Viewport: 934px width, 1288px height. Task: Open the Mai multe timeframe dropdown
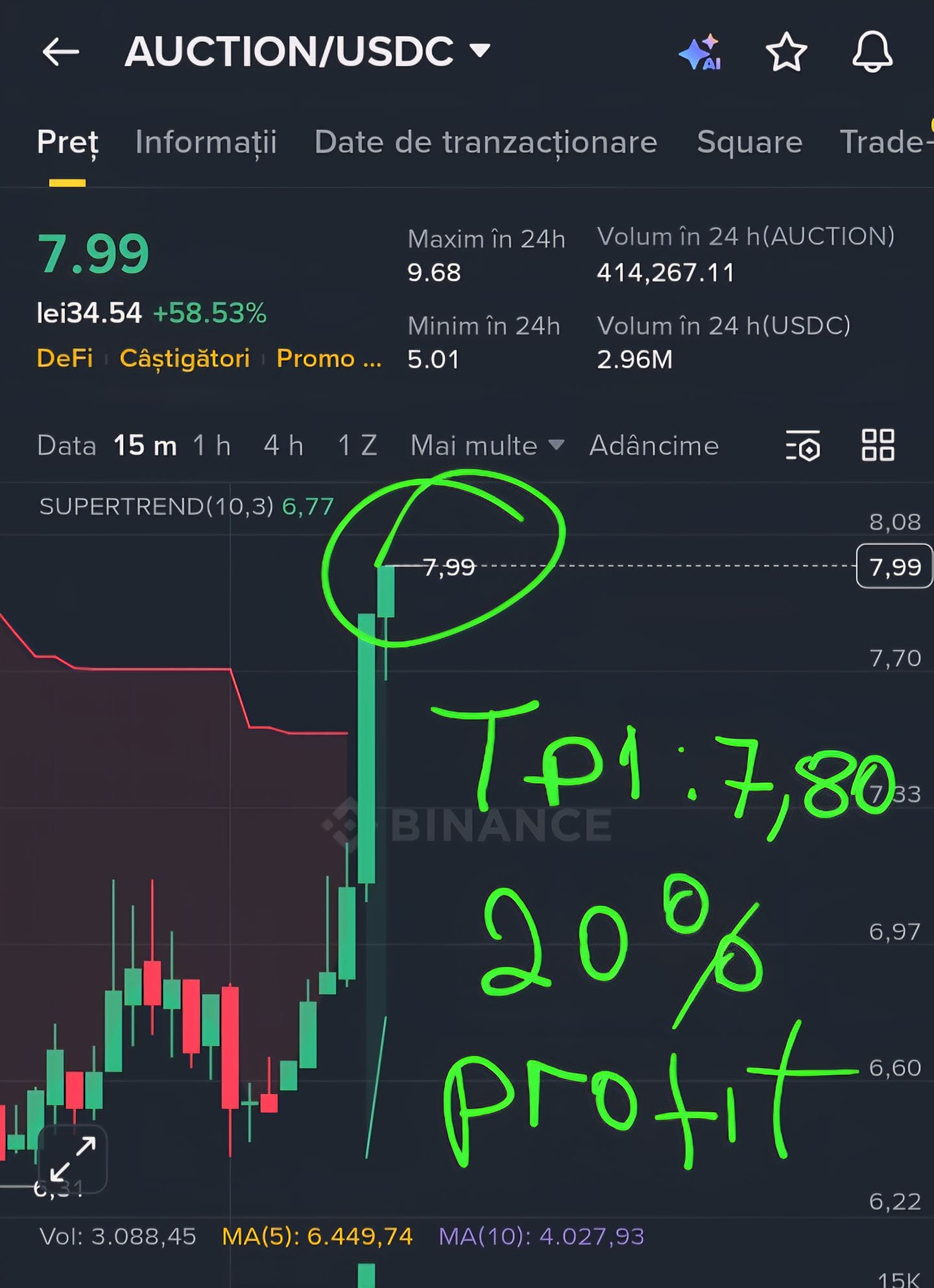point(487,446)
